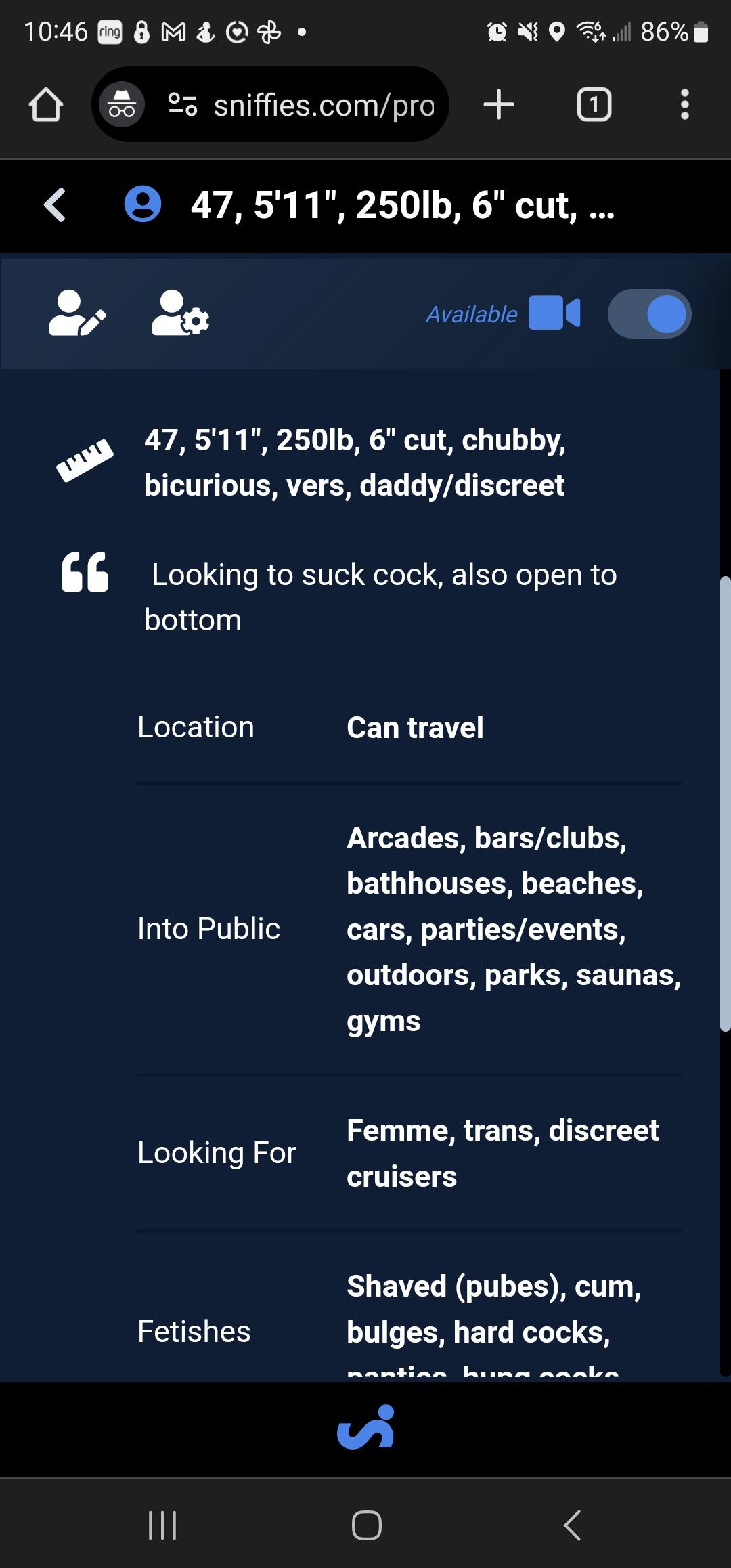Image resolution: width=731 pixels, height=1568 pixels.
Task: Open the sniffies.com address bar
Action: coord(324,106)
